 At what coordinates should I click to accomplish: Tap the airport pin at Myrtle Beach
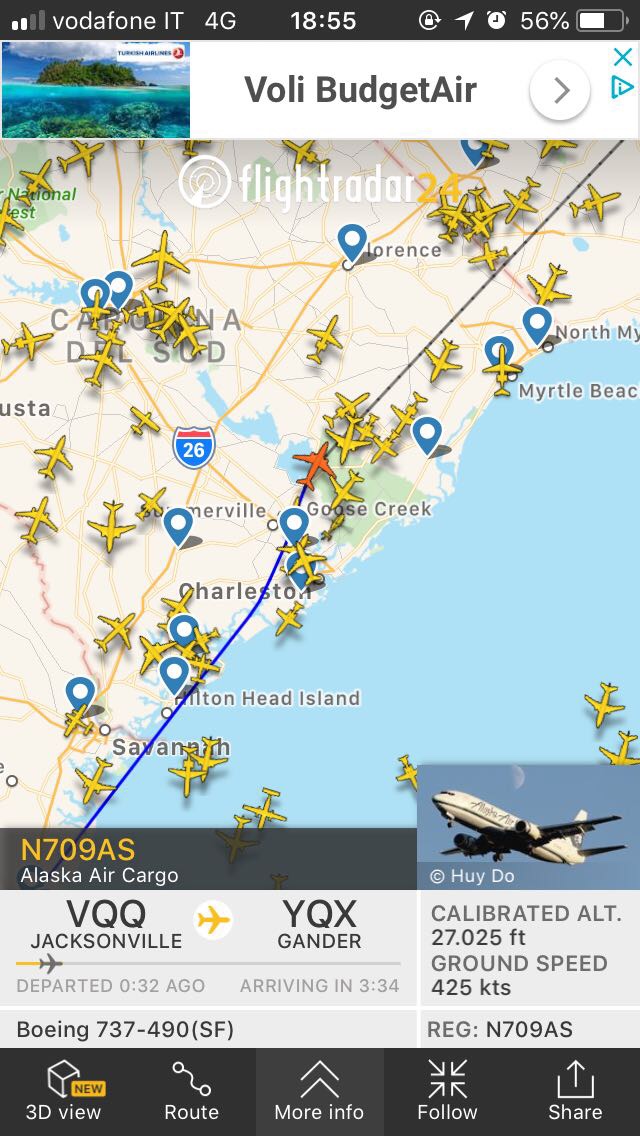(x=499, y=354)
